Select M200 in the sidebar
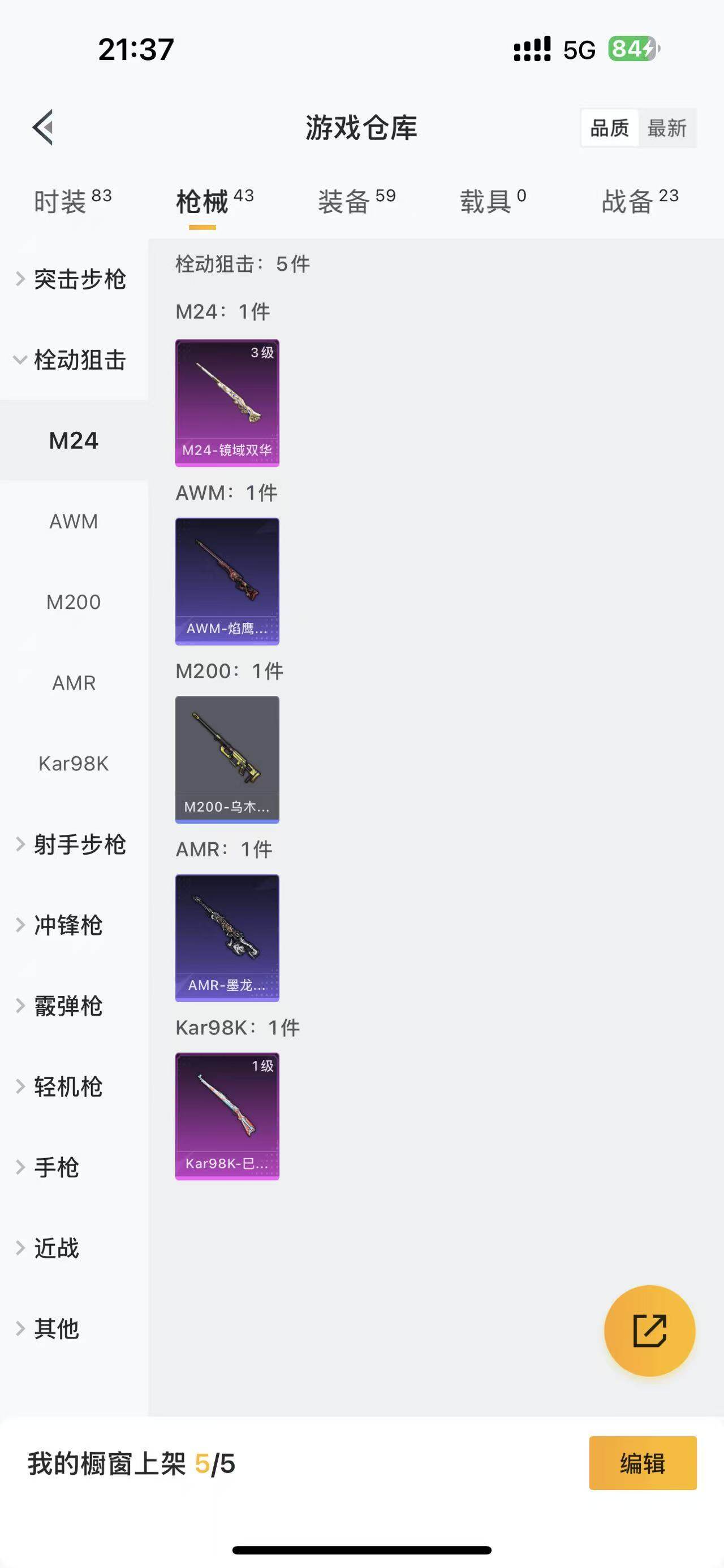724x1568 pixels. pyautogui.click(x=74, y=602)
